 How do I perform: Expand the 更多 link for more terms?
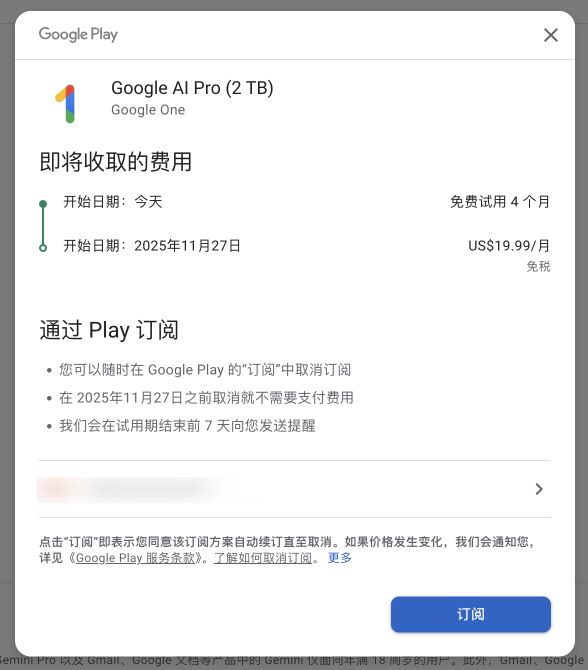[x=340, y=558]
